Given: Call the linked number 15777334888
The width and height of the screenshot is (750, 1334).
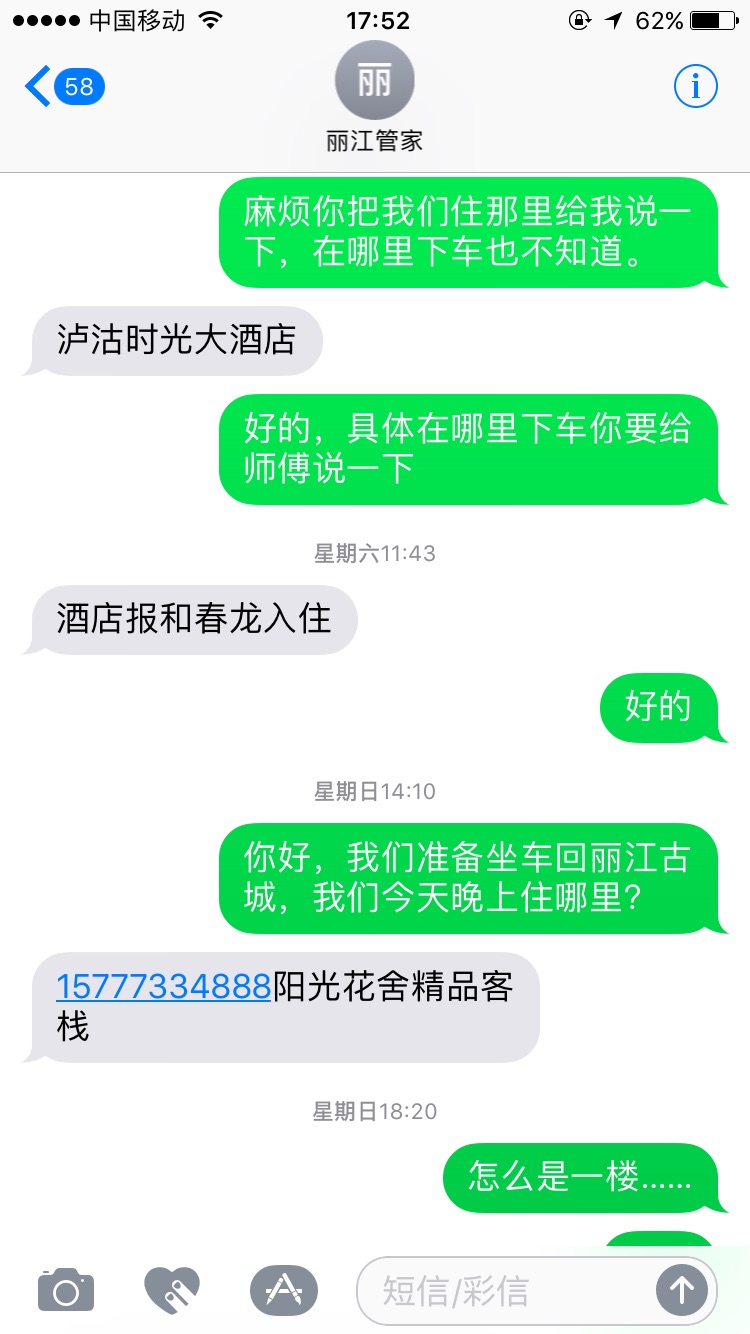Looking at the screenshot, I should coord(163,986).
